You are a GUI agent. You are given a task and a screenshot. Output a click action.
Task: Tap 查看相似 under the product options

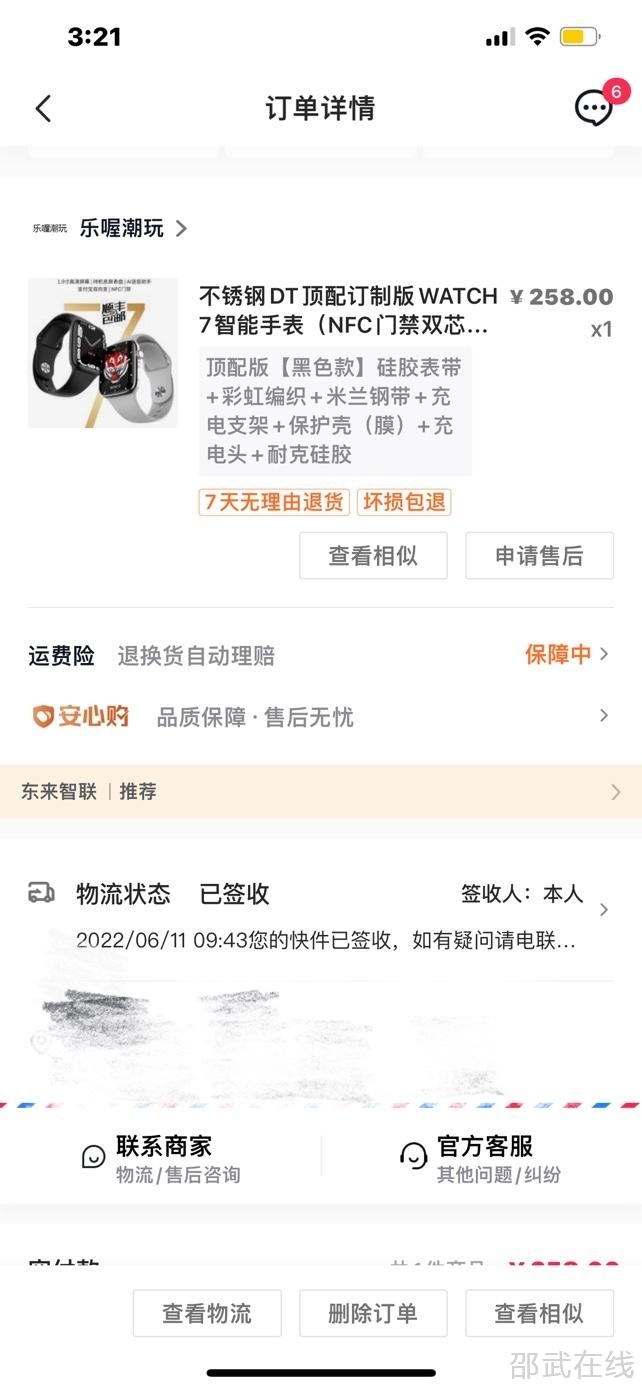[x=373, y=556]
